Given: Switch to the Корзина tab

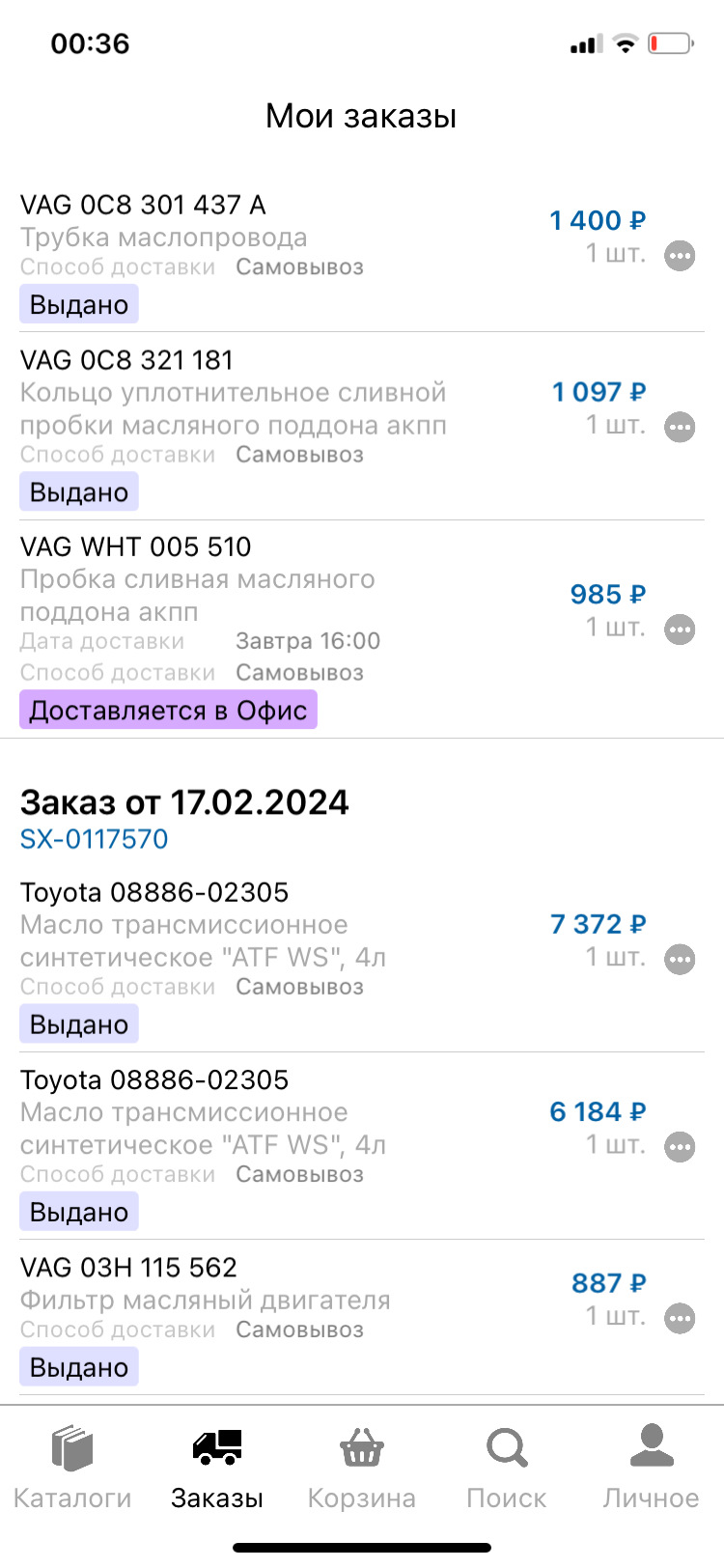Looking at the screenshot, I should (361, 1468).
